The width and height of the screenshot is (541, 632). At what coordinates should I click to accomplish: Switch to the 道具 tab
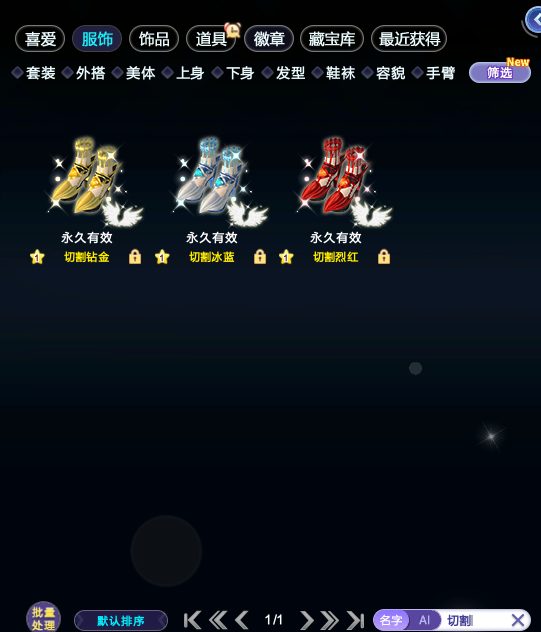[x=211, y=39]
